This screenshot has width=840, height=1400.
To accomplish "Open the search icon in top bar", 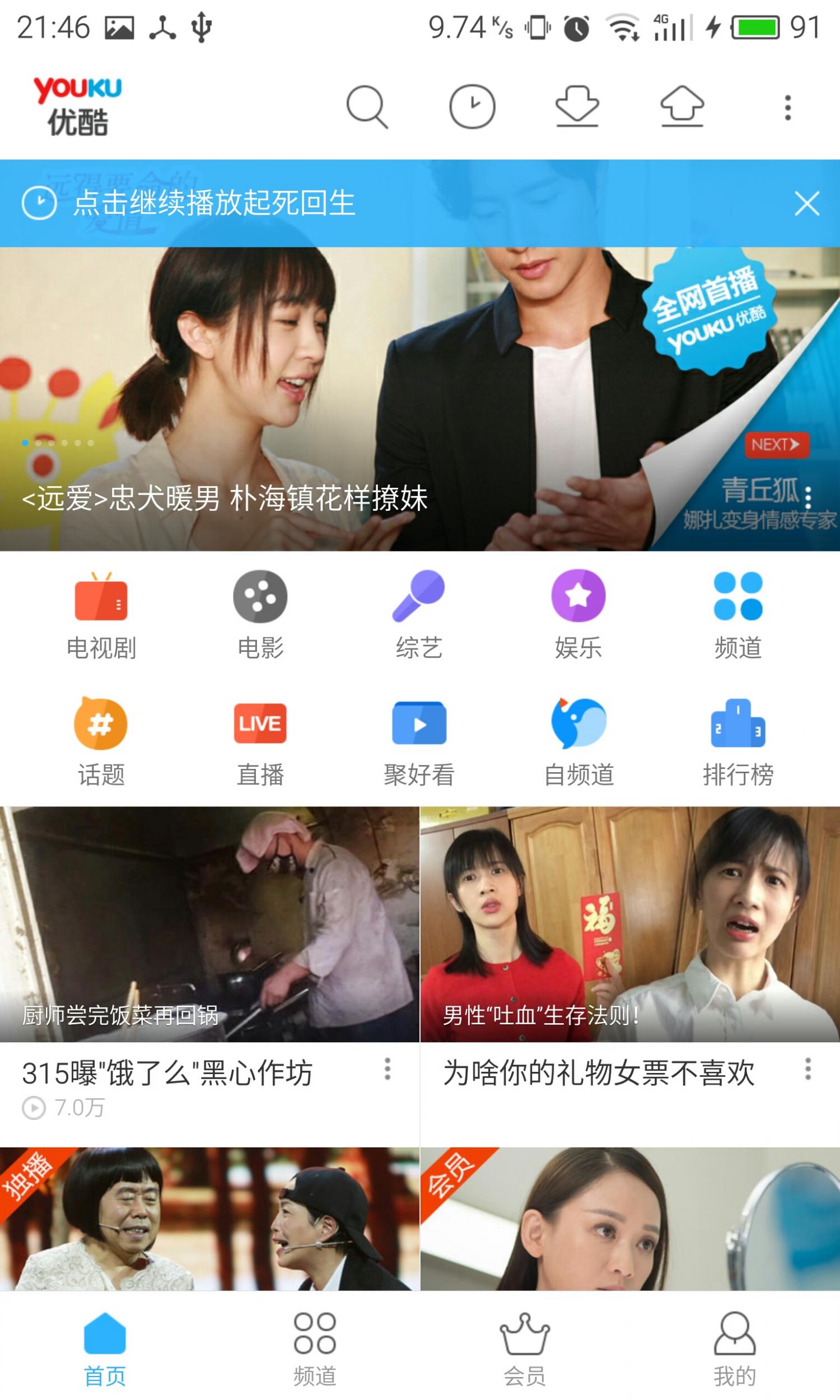I will (367, 106).
